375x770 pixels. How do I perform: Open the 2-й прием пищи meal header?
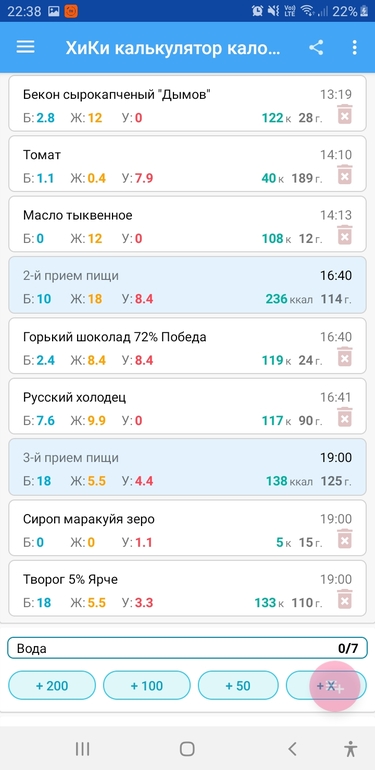click(x=188, y=285)
